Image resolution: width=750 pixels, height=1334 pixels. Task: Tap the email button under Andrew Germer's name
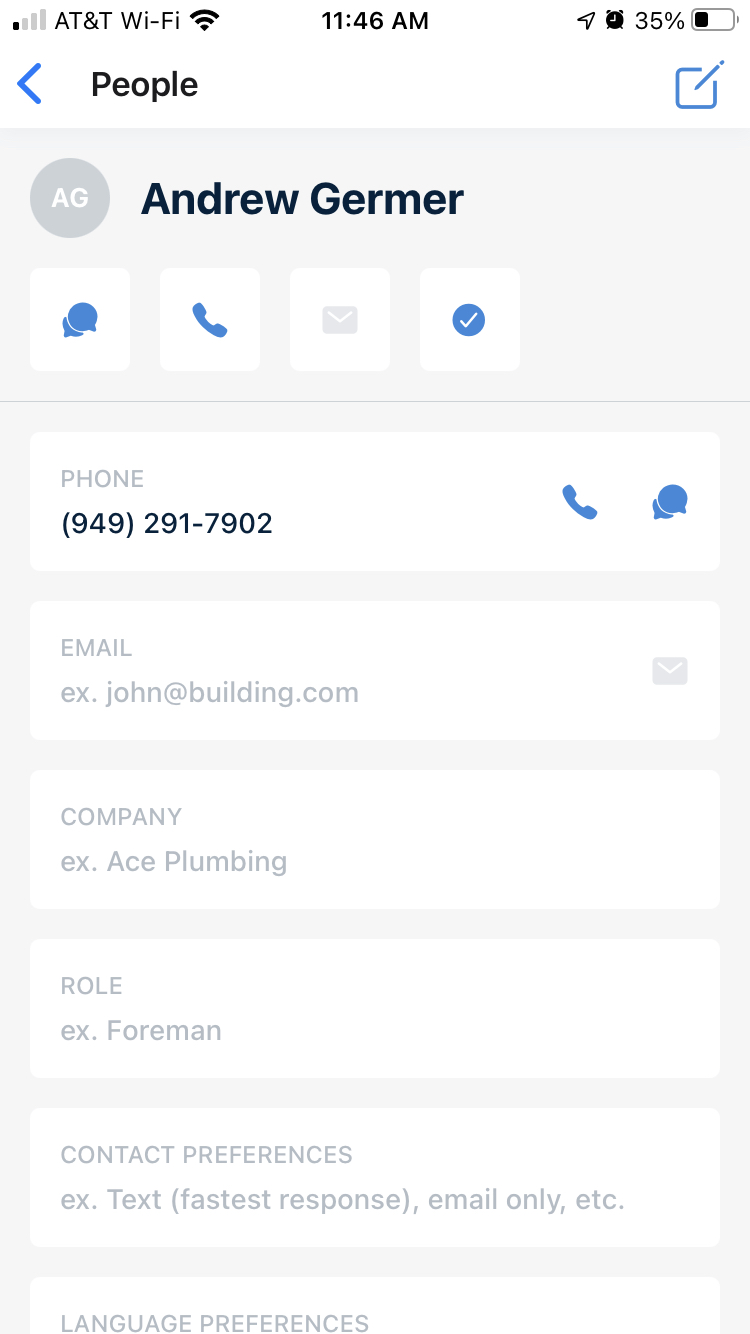pyautogui.click(x=340, y=320)
